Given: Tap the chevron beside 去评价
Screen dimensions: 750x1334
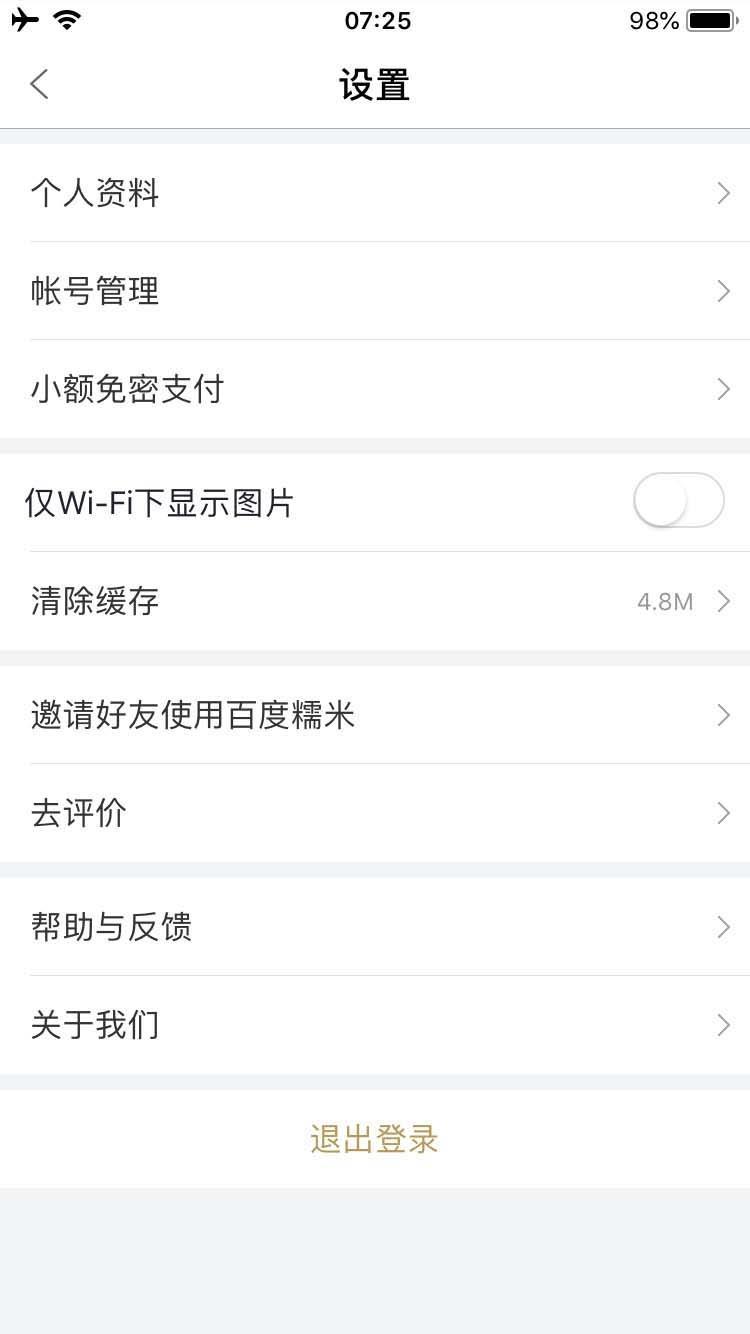Looking at the screenshot, I should [723, 813].
